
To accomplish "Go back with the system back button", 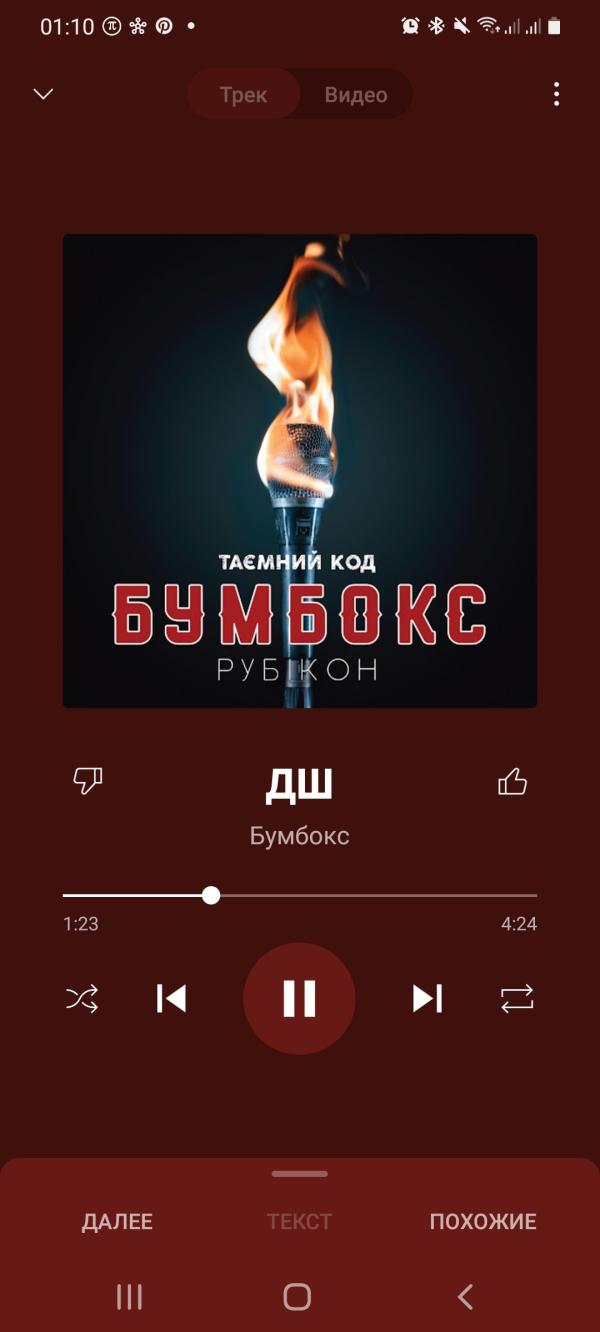I will (x=465, y=1297).
